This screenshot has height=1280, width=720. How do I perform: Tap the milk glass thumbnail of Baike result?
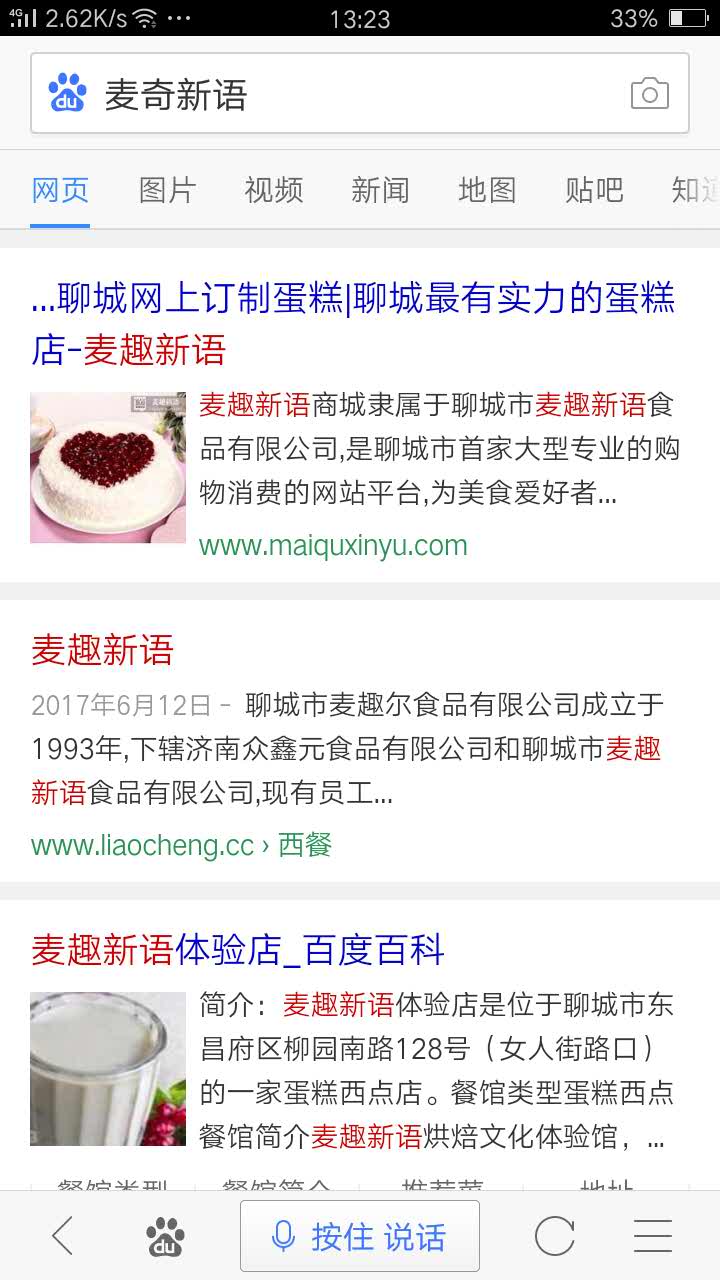(108, 1068)
